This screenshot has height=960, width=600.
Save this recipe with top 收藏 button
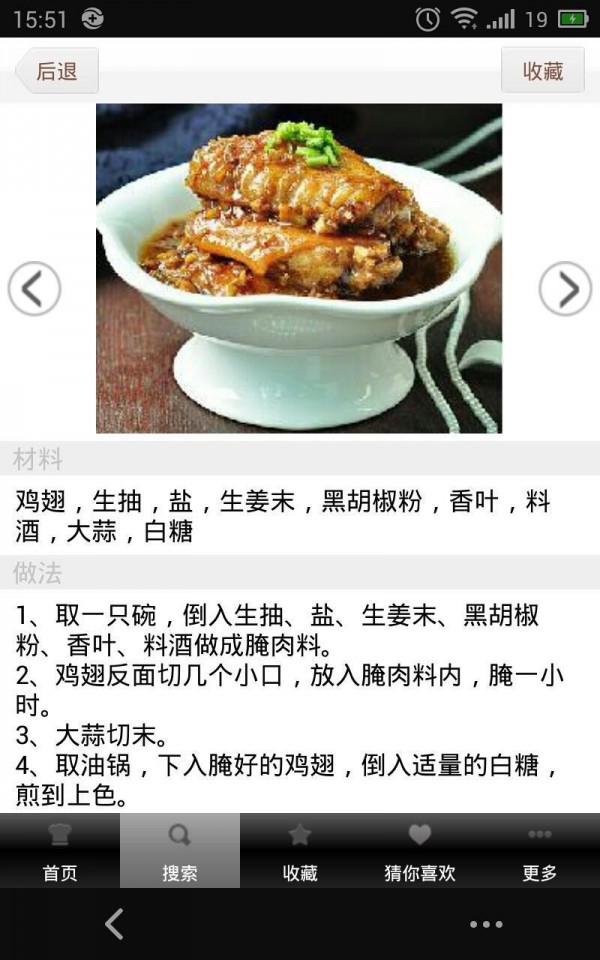click(x=542, y=71)
